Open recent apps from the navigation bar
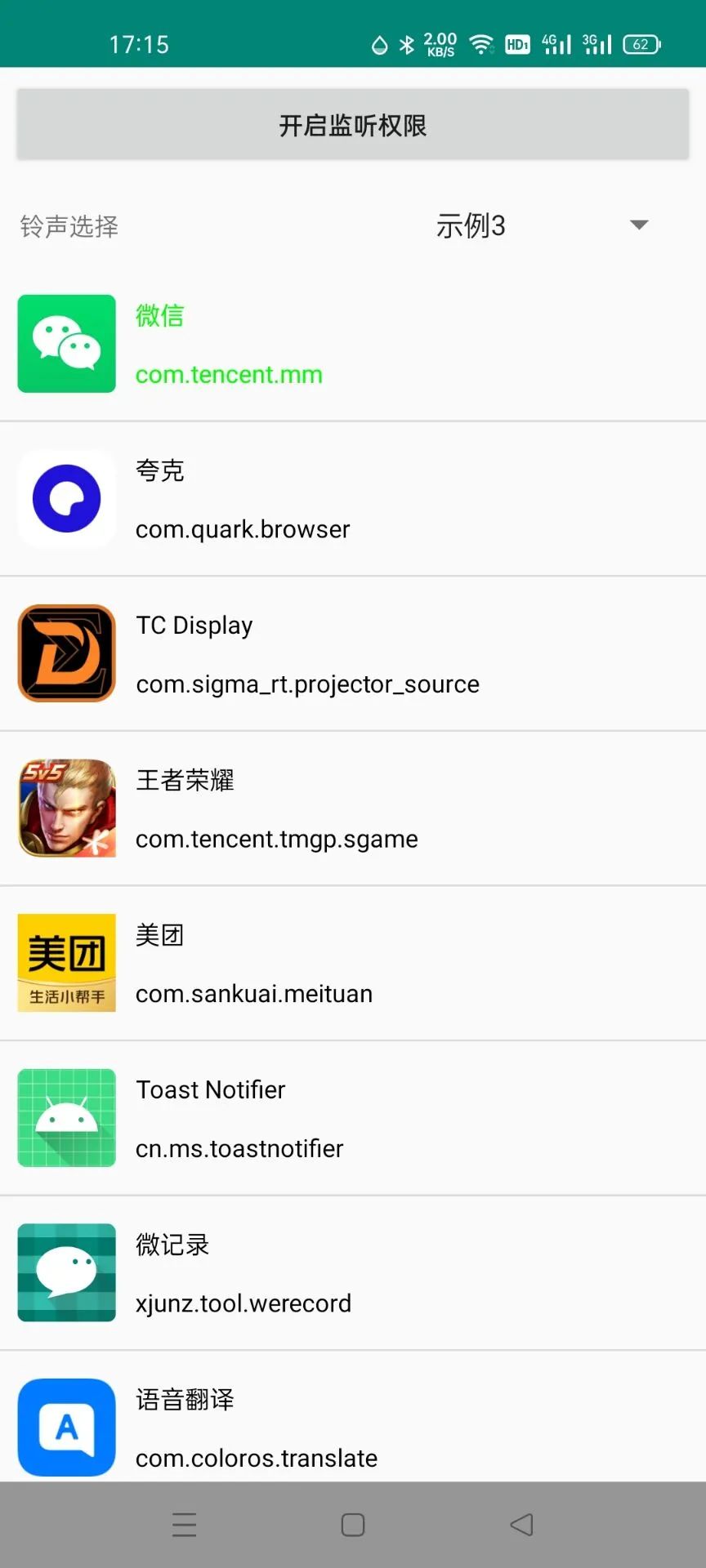 185,1525
